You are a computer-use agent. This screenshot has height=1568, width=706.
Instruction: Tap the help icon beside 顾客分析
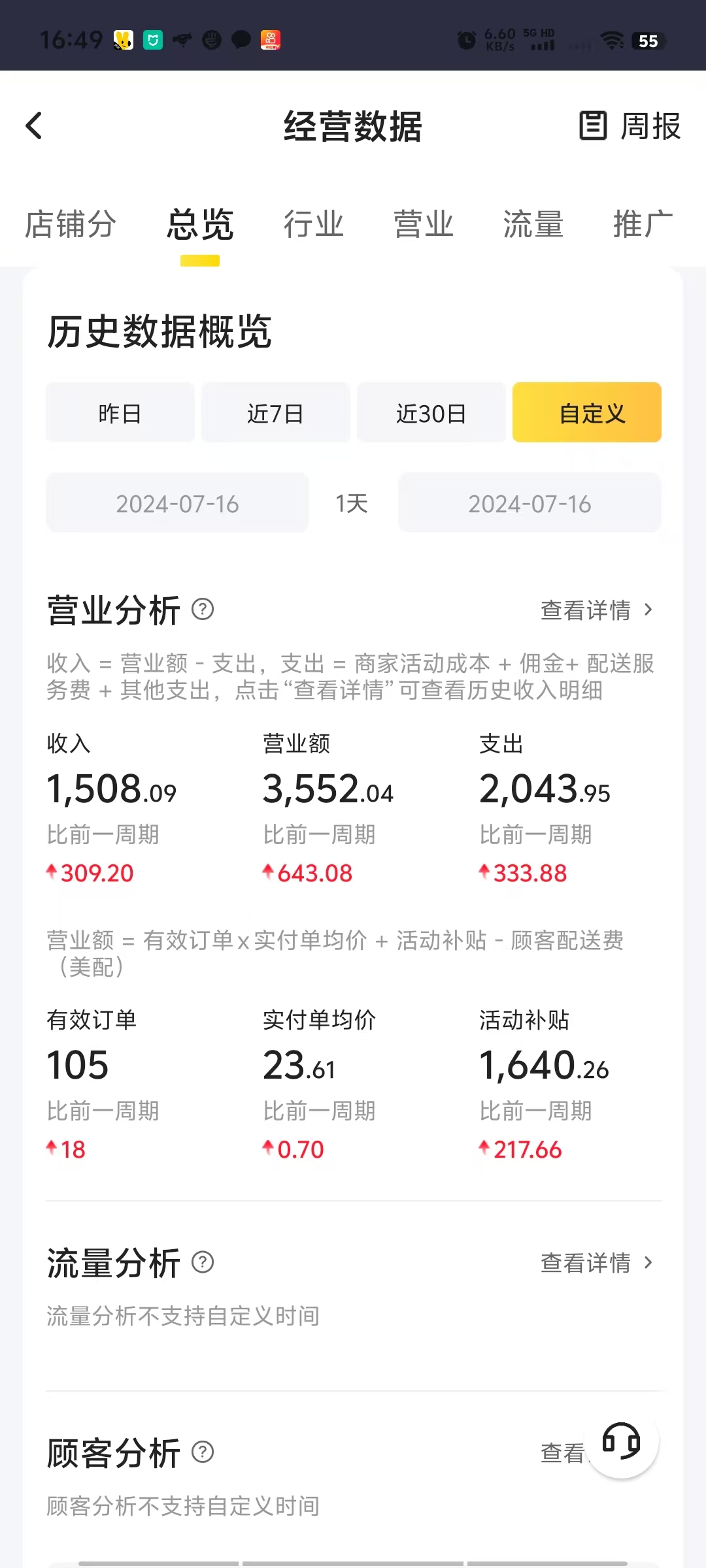click(x=203, y=1452)
